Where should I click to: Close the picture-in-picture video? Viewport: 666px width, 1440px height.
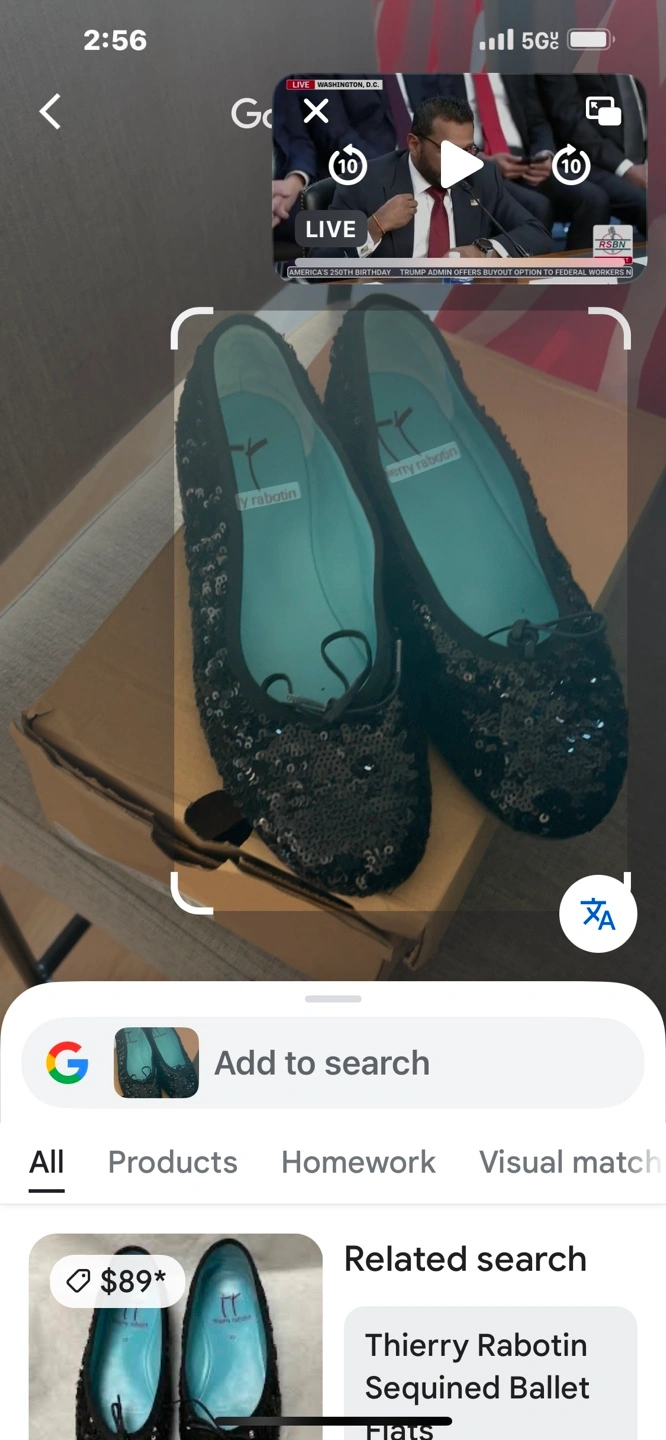(x=316, y=111)
